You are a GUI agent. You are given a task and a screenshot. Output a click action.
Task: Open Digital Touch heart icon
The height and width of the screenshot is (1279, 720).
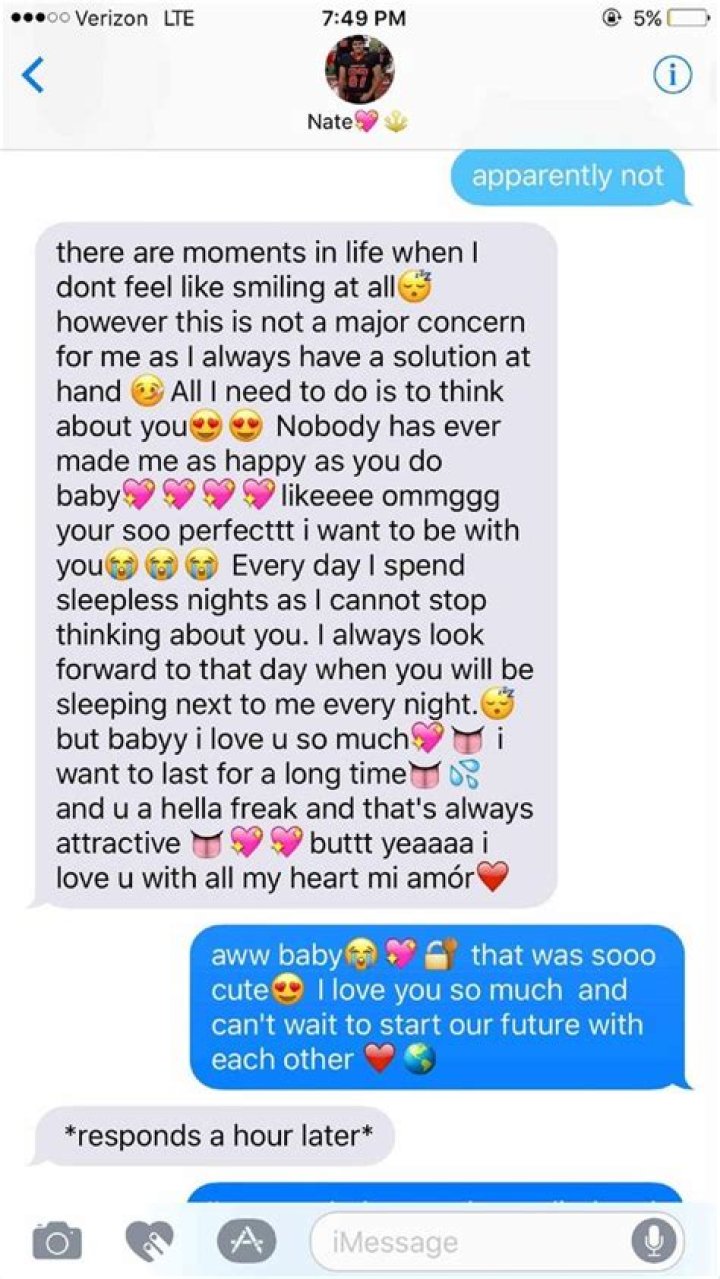click(x=150, y=1241)
